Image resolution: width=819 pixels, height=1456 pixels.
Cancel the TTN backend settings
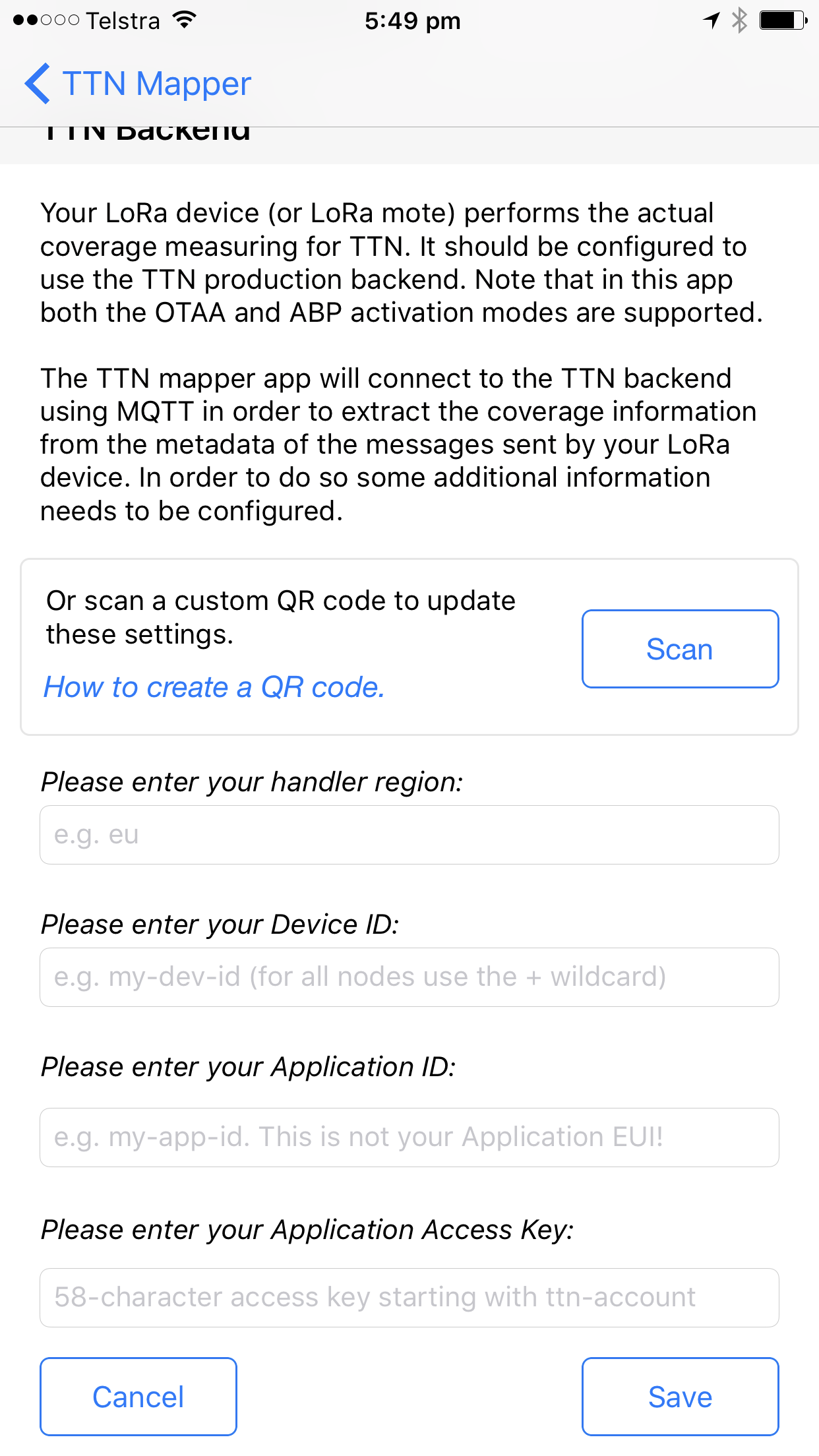[x=138, y=1397]
